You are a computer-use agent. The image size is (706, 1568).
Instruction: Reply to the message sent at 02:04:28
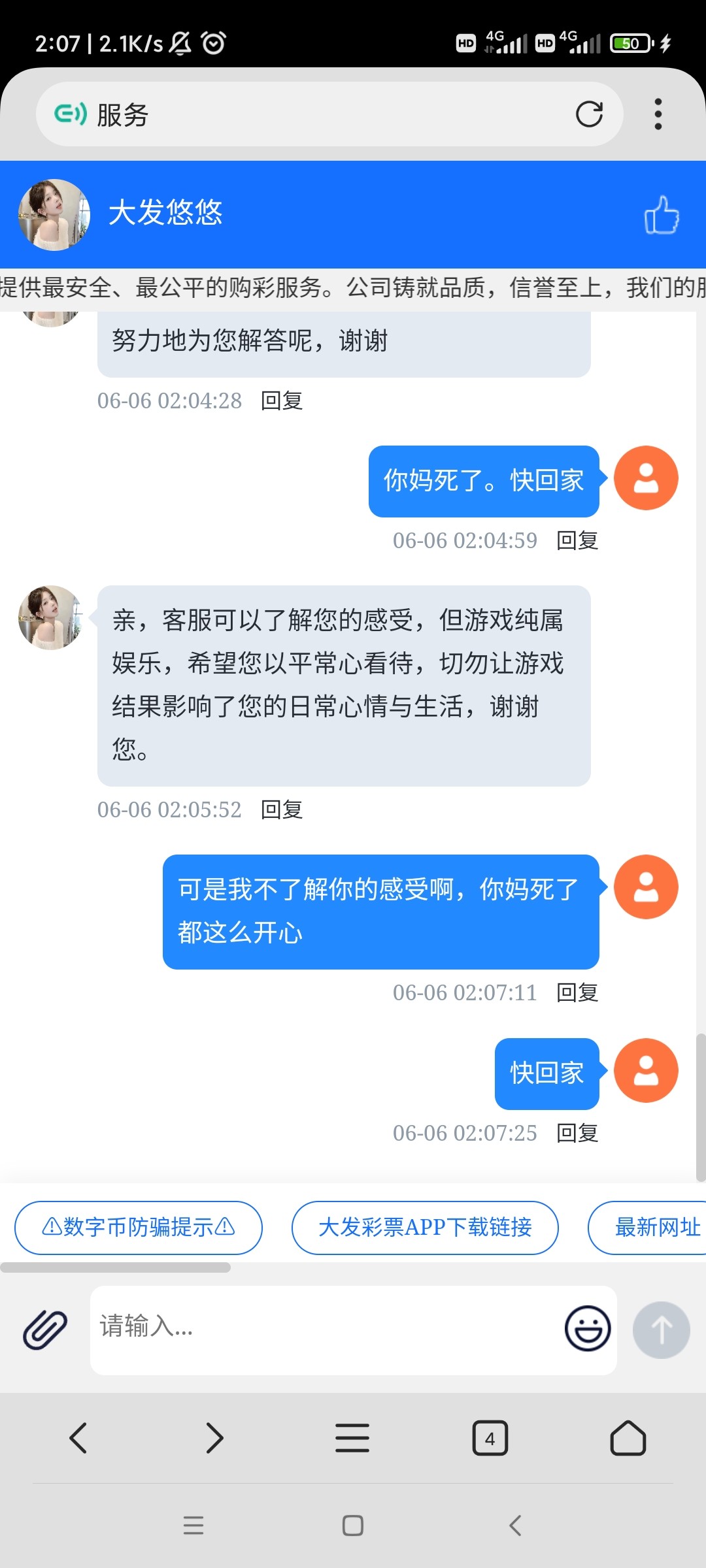tap(282, 400)
